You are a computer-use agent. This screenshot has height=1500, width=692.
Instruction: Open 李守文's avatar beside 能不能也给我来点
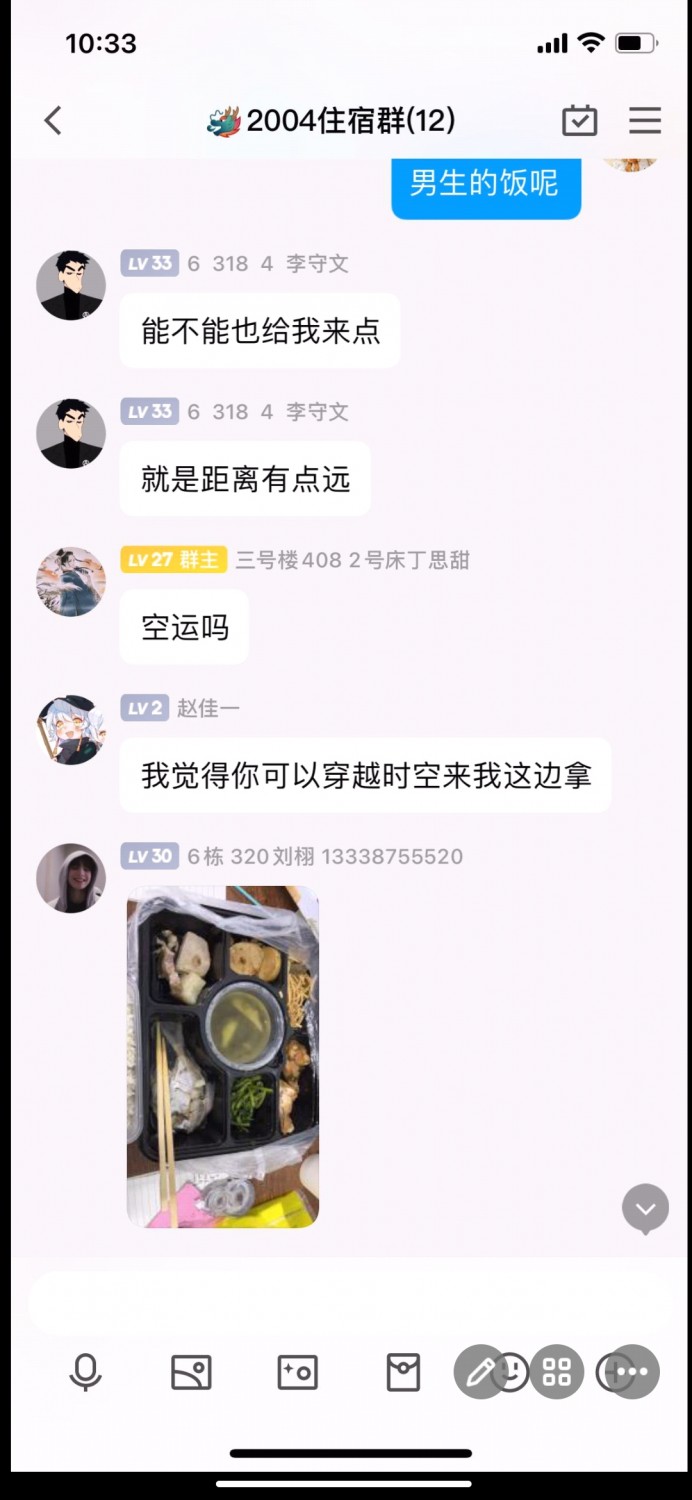(71, 286)
